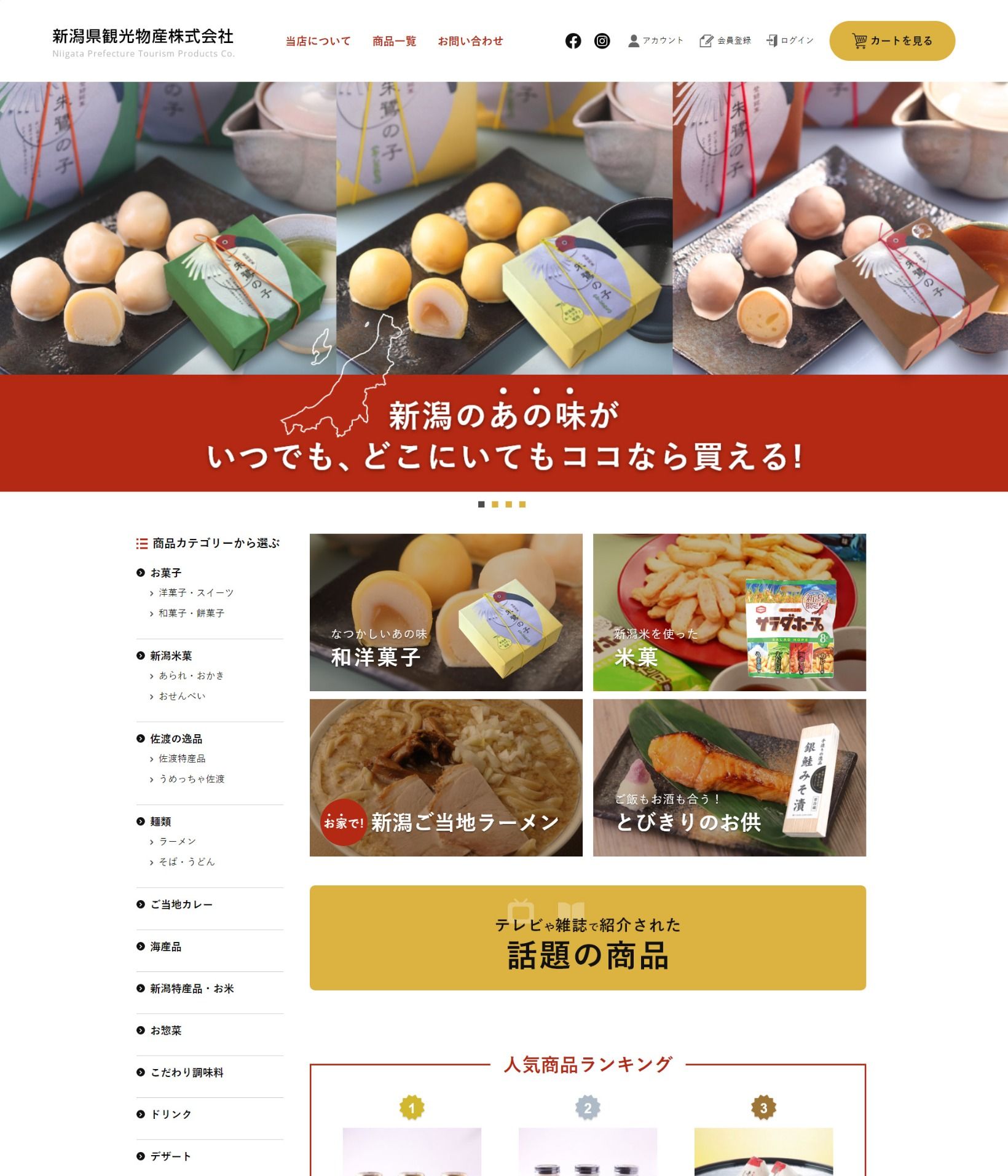Screen dimensions: 1008x1176
Task: Open the 当店について page
Action: tap(318, 41)
